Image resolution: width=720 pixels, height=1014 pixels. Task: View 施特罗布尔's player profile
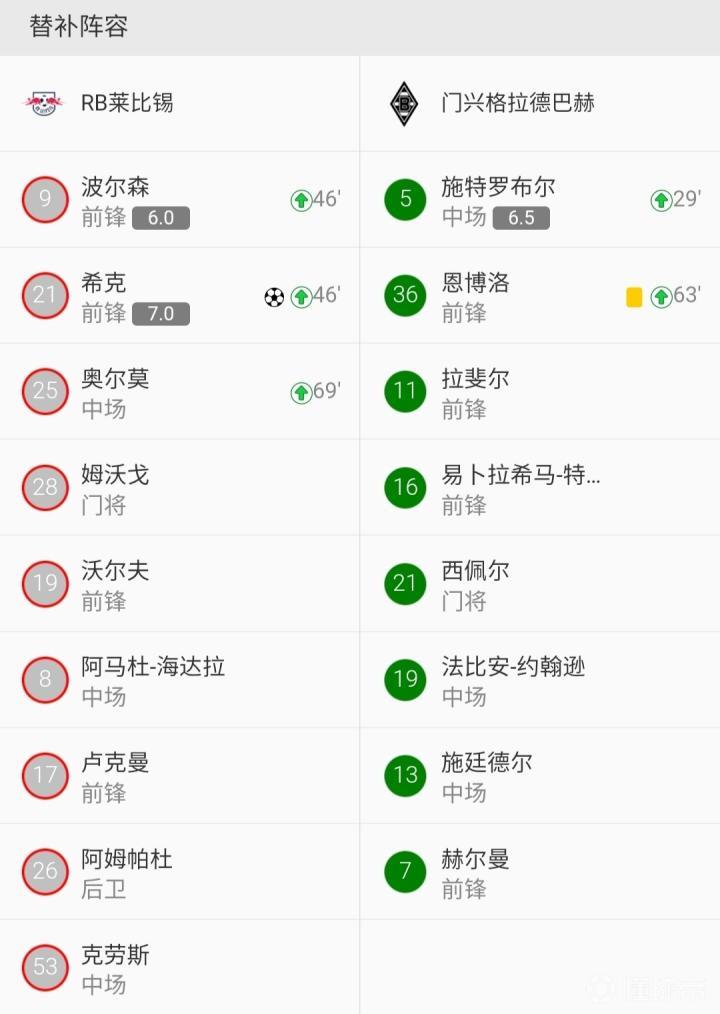click(x=498, y=188)
